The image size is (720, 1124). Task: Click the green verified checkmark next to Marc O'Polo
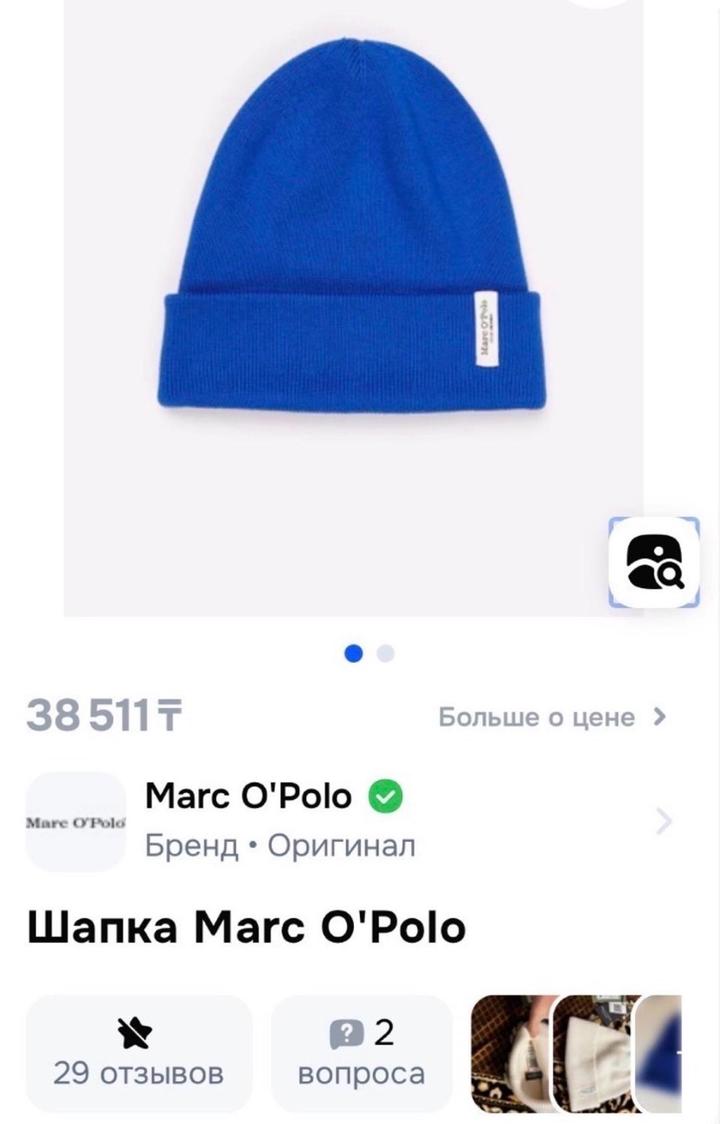388,797
